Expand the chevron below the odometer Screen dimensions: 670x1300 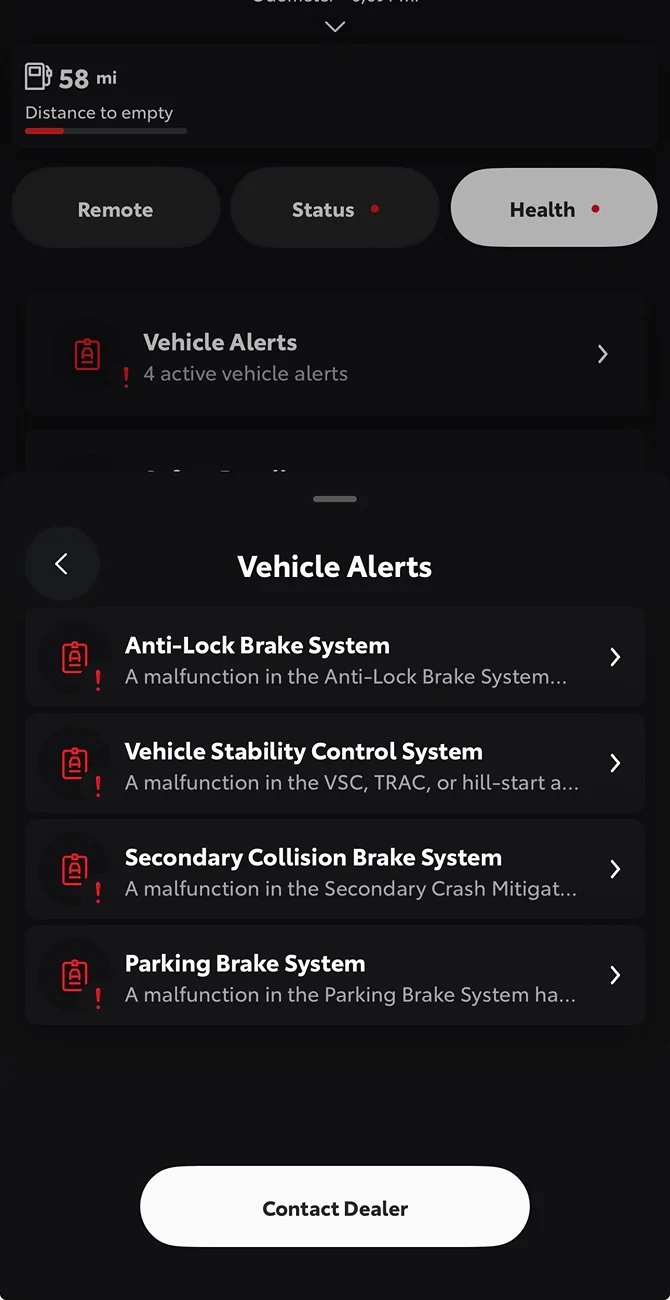point(335,27)
